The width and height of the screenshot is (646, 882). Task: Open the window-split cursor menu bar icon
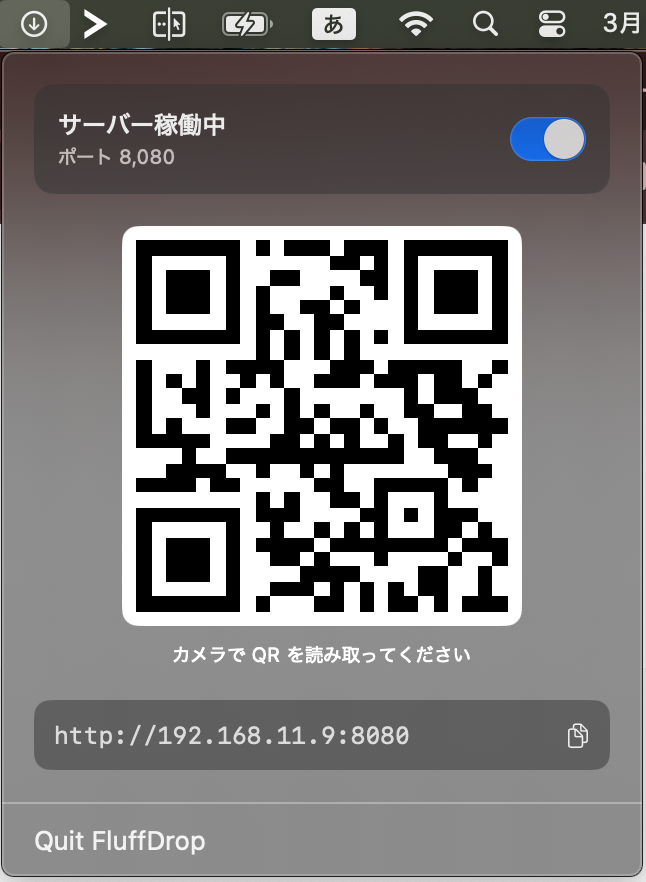click(169, 24)
